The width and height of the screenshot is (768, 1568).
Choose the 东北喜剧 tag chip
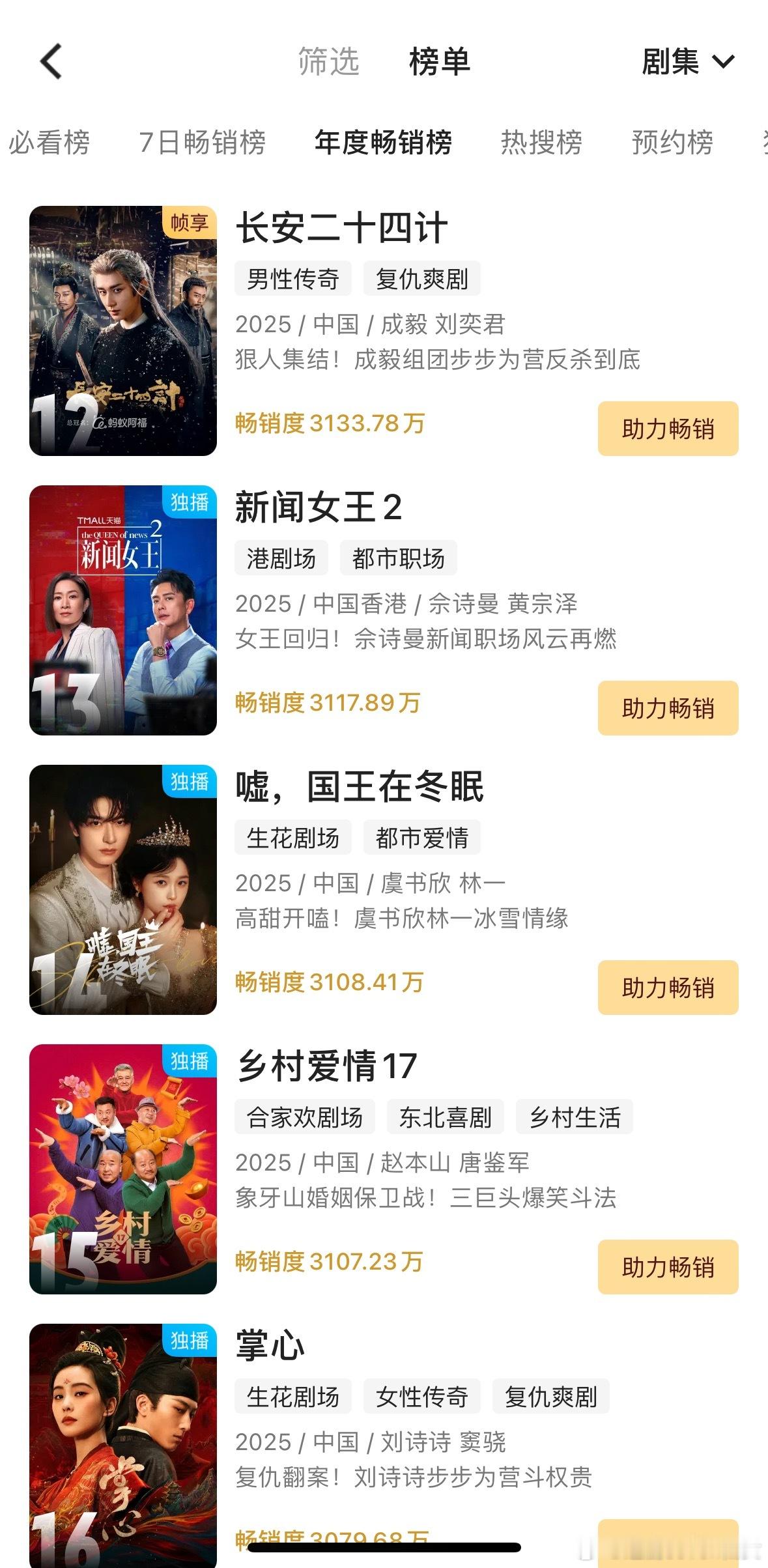[x=445, y=1117]
